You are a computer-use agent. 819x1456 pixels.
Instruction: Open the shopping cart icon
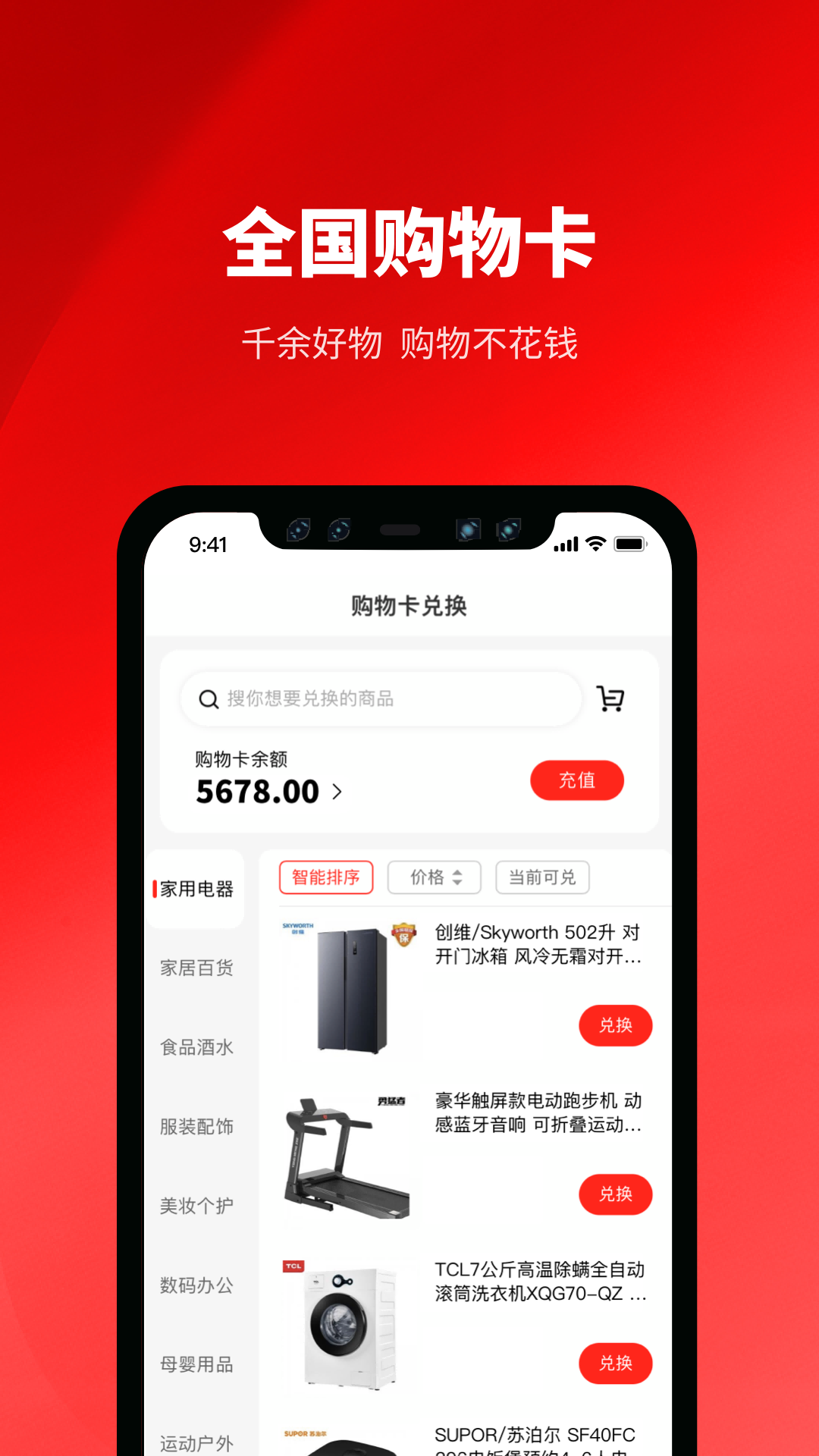click(611, 698)
